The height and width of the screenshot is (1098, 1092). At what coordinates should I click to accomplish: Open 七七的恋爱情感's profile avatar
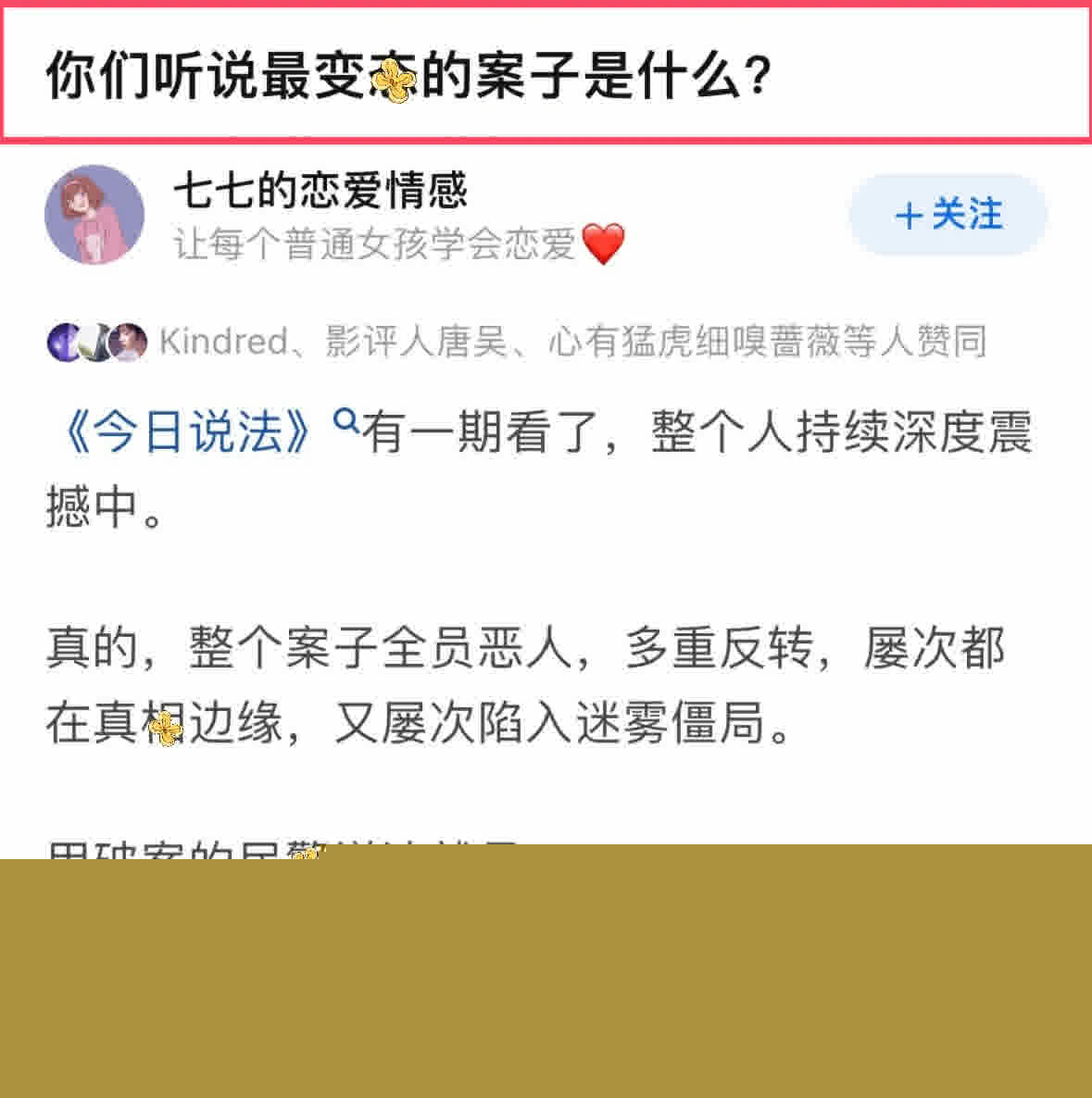coord(94,215)
